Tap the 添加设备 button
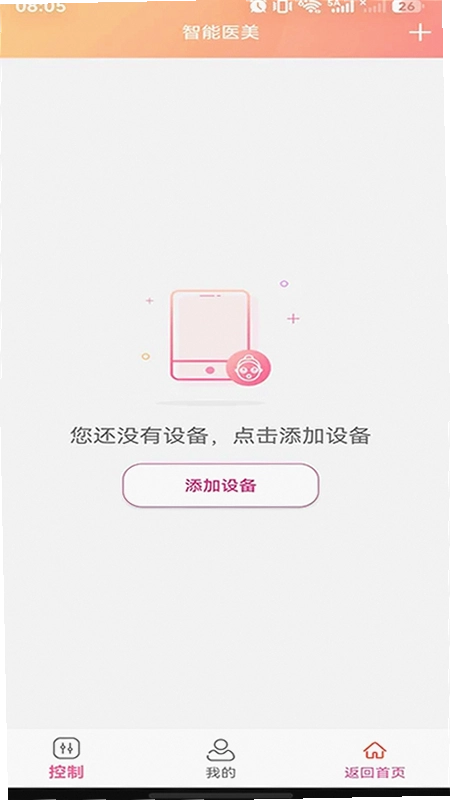This screenshot has height=800, width=450. (x=220, y=485)
